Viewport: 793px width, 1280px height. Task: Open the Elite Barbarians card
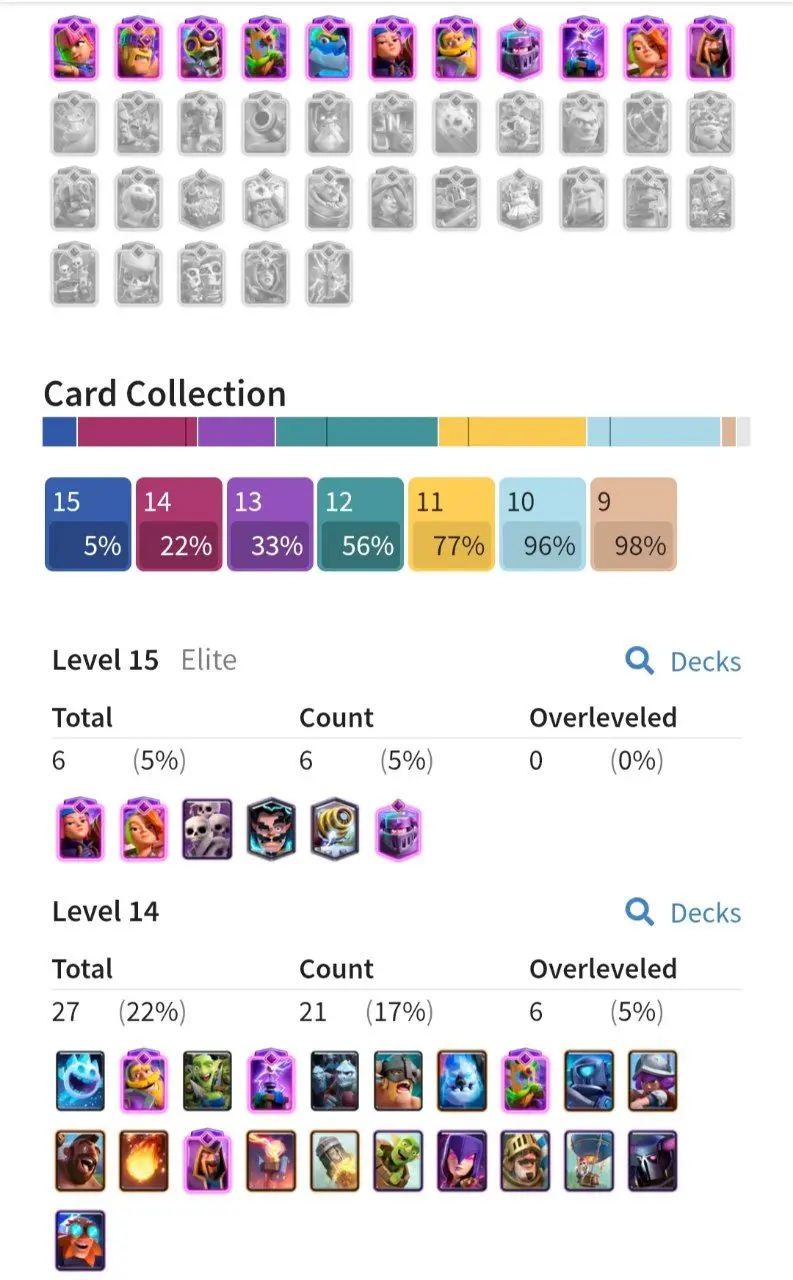point(399,1081)
